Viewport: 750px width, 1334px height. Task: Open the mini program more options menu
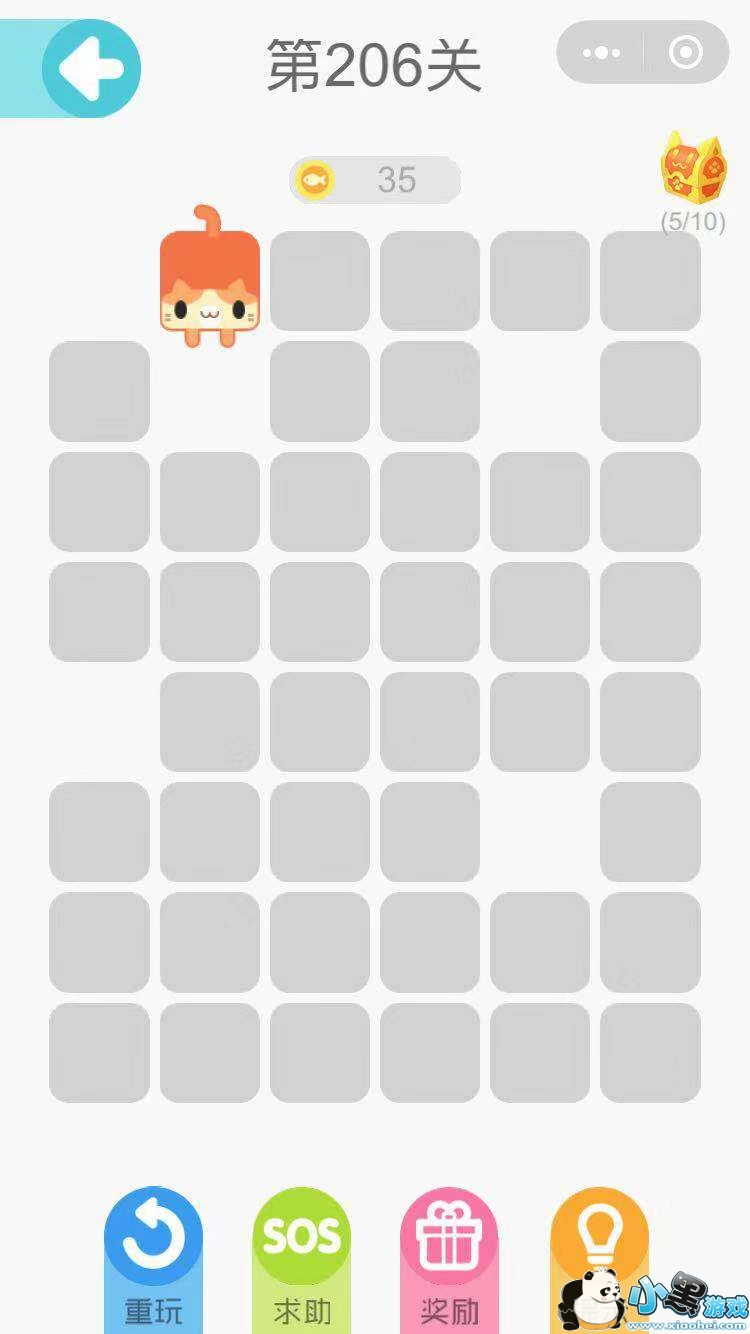click(601, 52)
